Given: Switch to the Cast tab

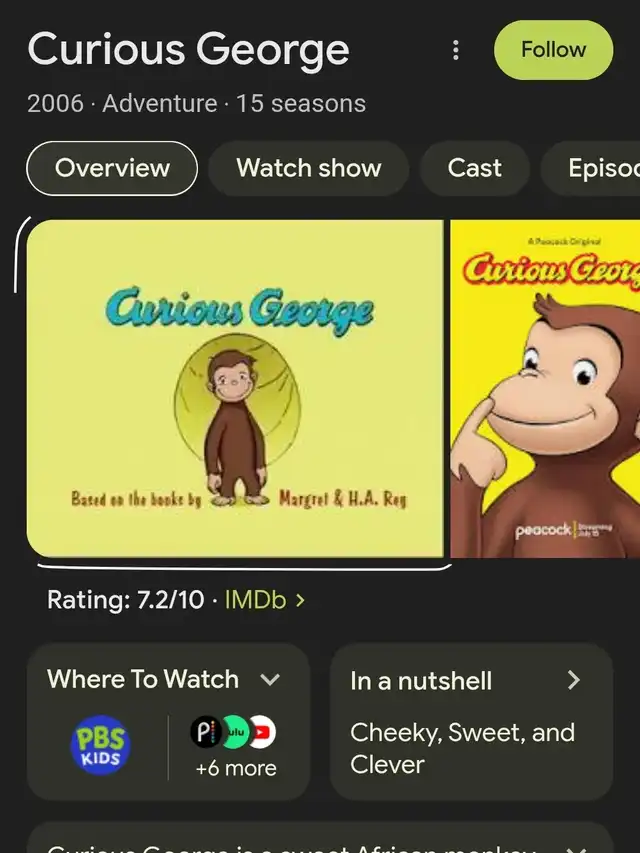Looking at the screenshot, I should (474, 168).
